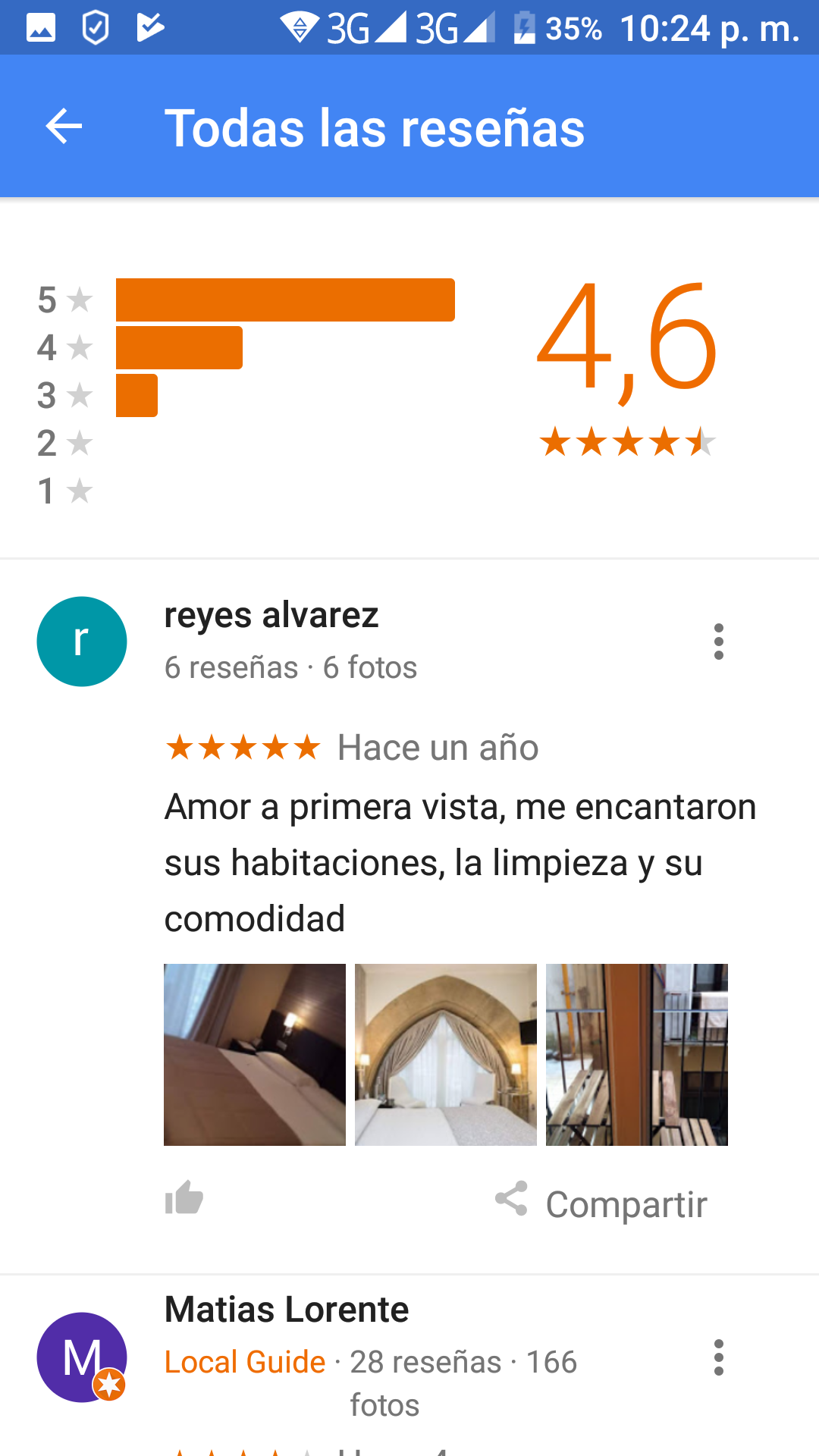This screenshot has width=819, height=1456.
Task: Like reyes alvarez's review
Action: (184, 1198)
